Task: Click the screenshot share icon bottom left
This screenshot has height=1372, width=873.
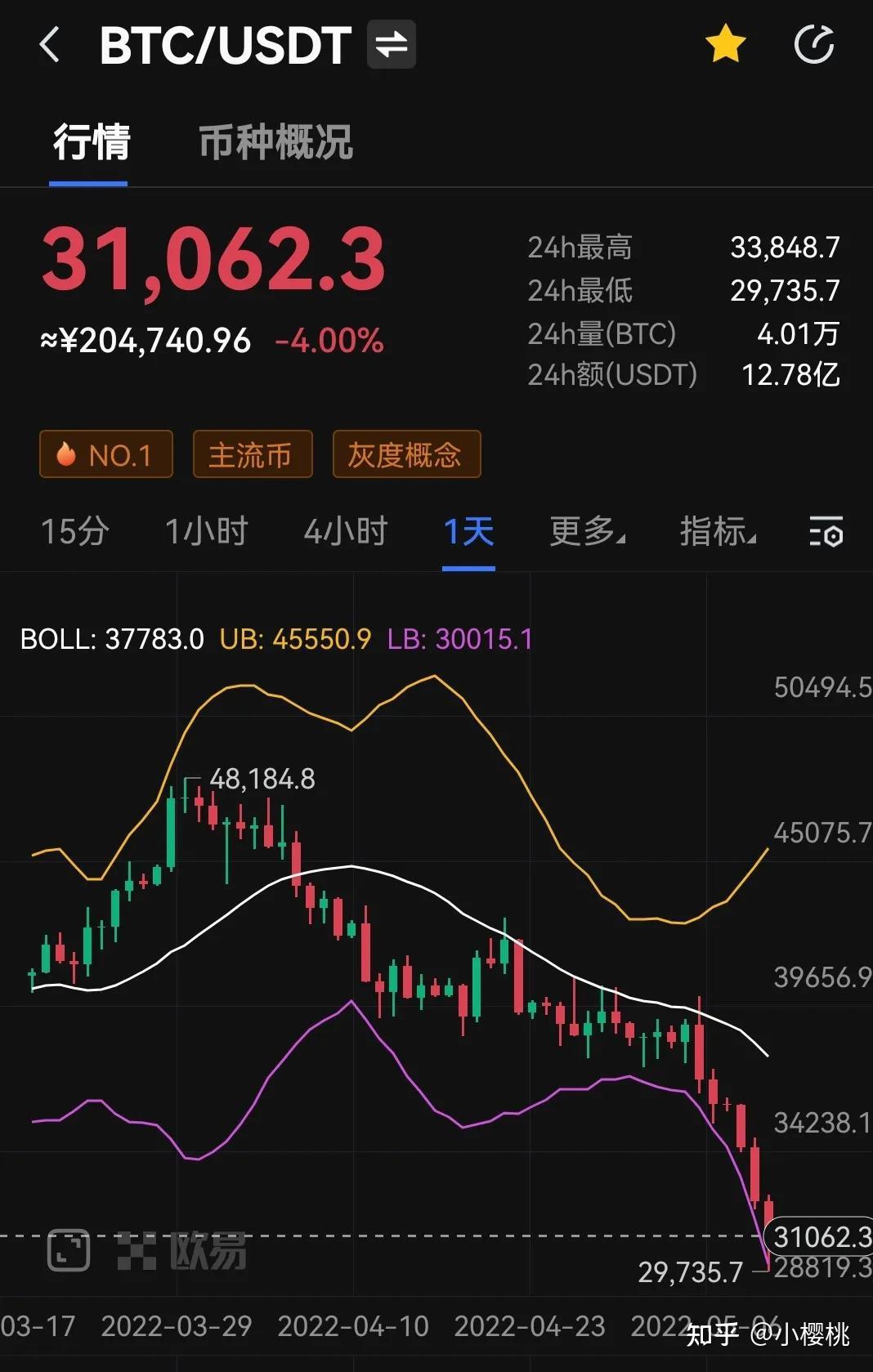Action: [x=69, y=1250]
